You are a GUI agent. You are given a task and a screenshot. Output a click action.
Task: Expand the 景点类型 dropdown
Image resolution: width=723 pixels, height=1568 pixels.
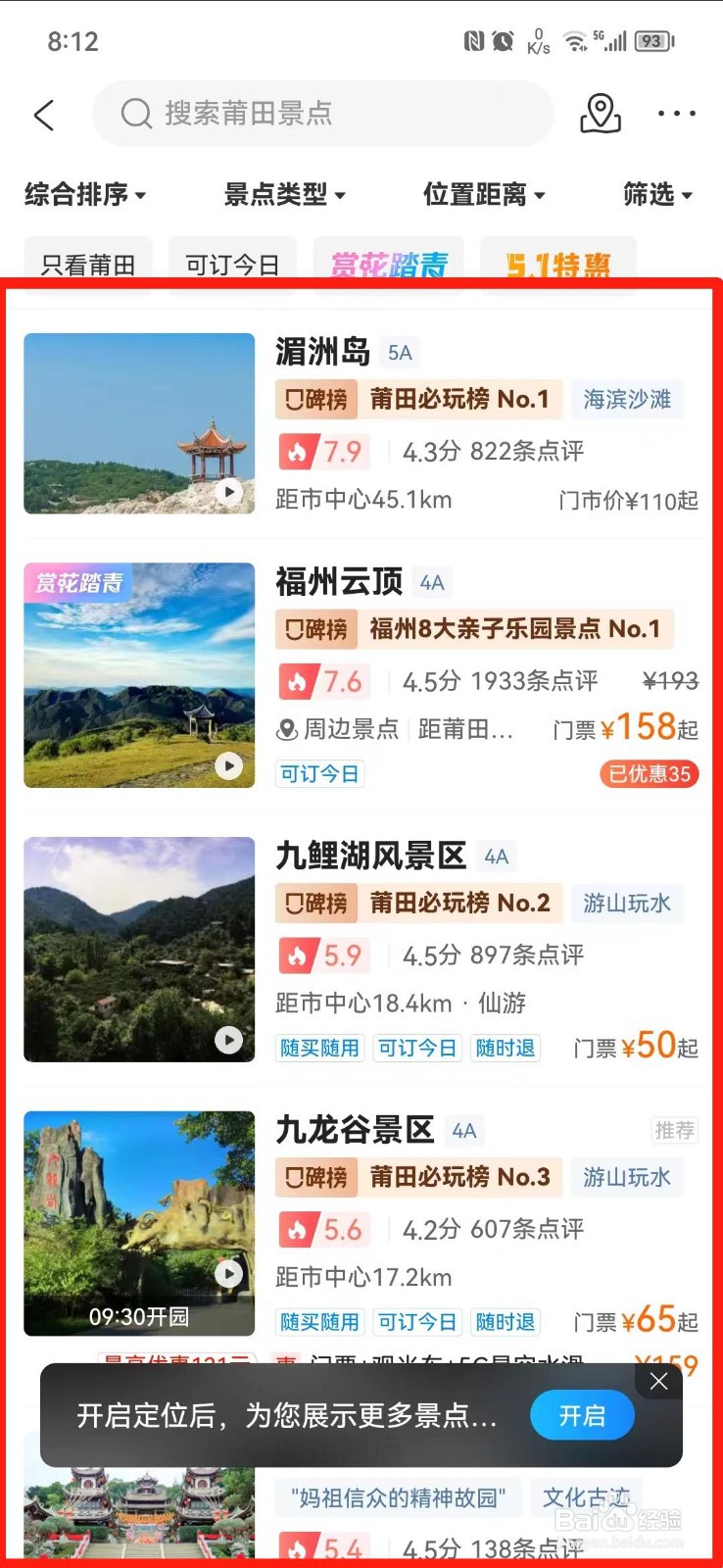284,194
